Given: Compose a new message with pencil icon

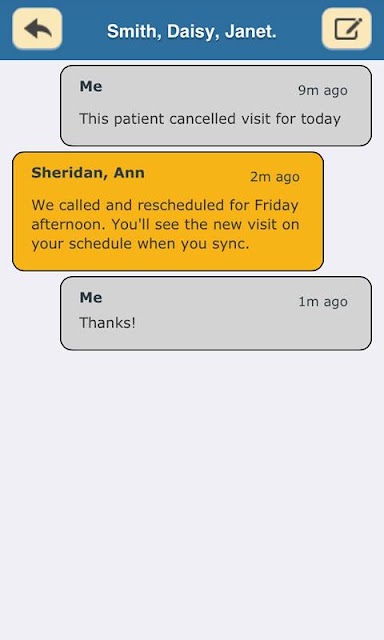Looking at the screenshot, I should [346, 29].
